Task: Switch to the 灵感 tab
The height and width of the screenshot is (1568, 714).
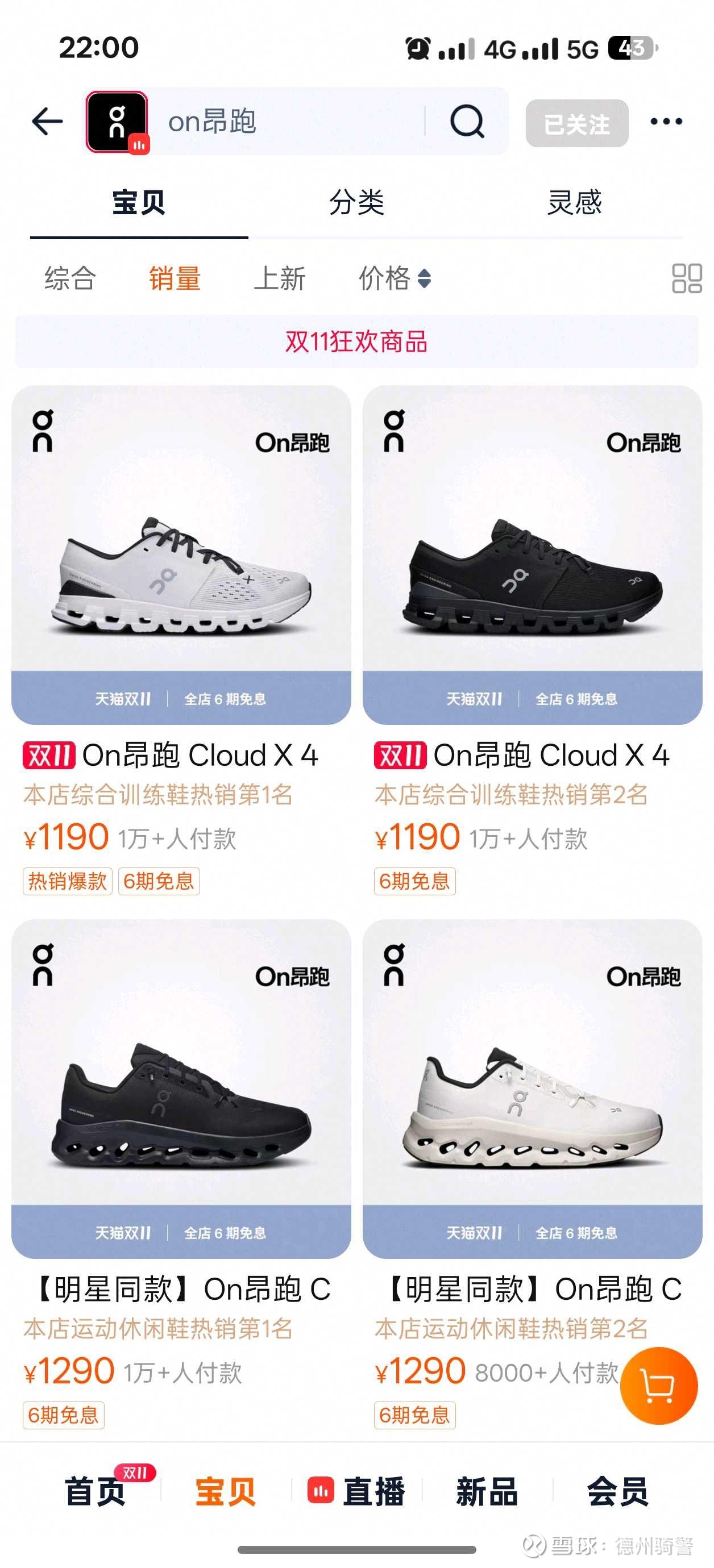Action: pyautogui.click(x=574, y=202)
